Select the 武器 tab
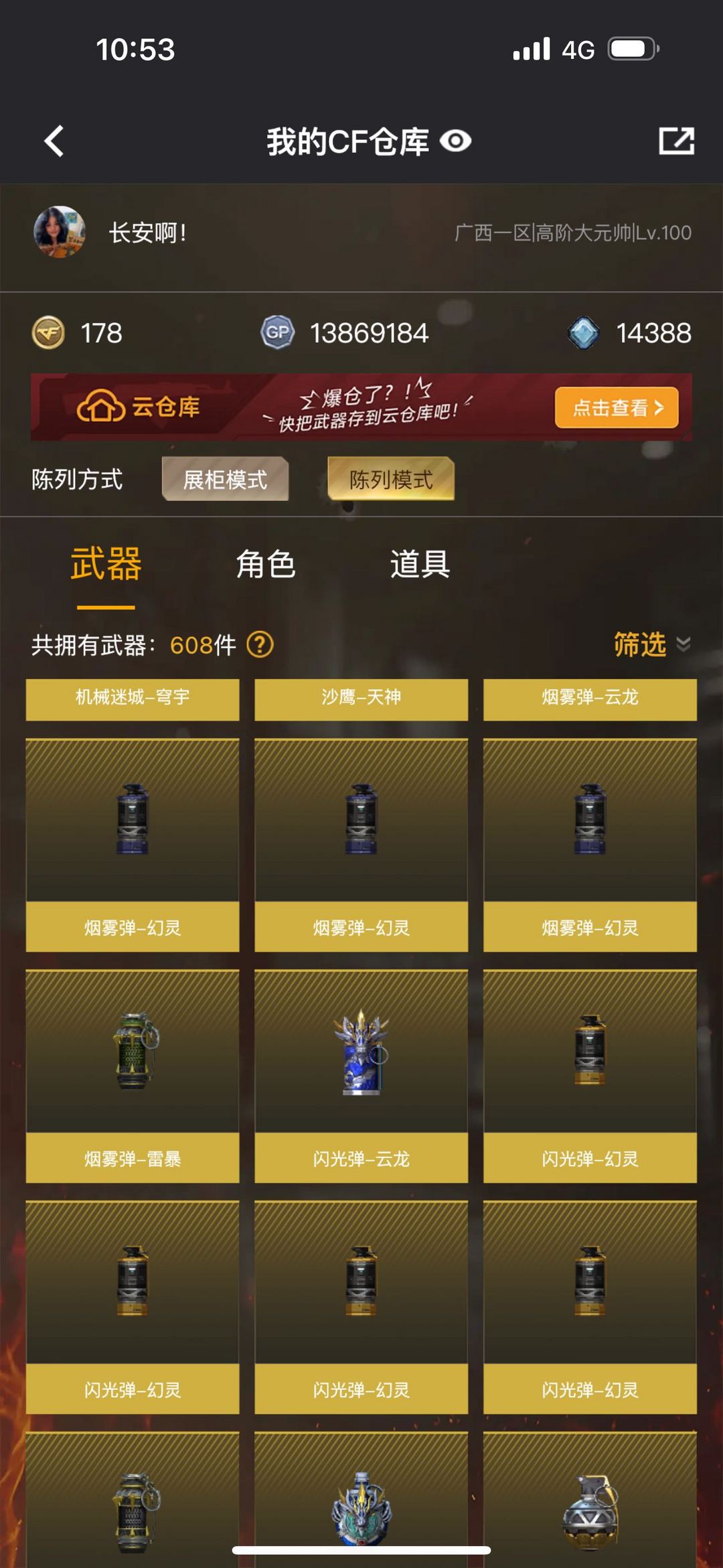 point(106,564)
